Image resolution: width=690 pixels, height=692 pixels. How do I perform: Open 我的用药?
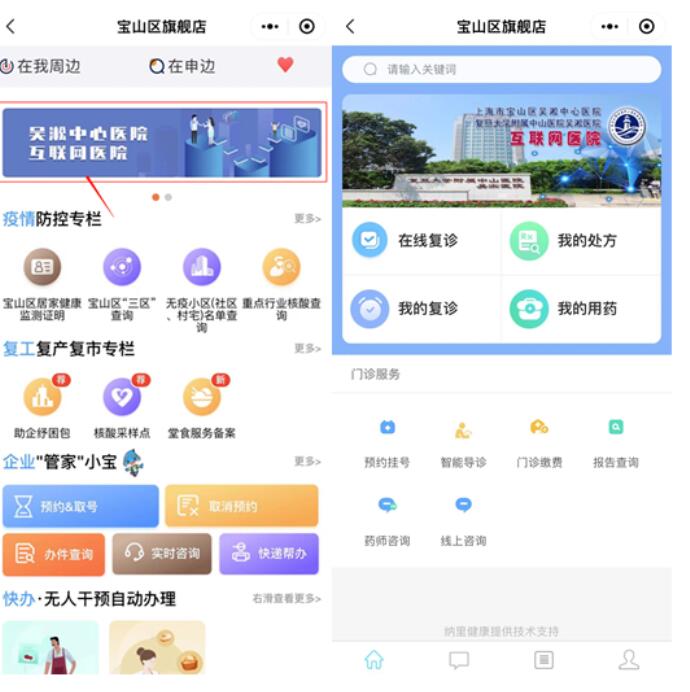click(581, 309)
